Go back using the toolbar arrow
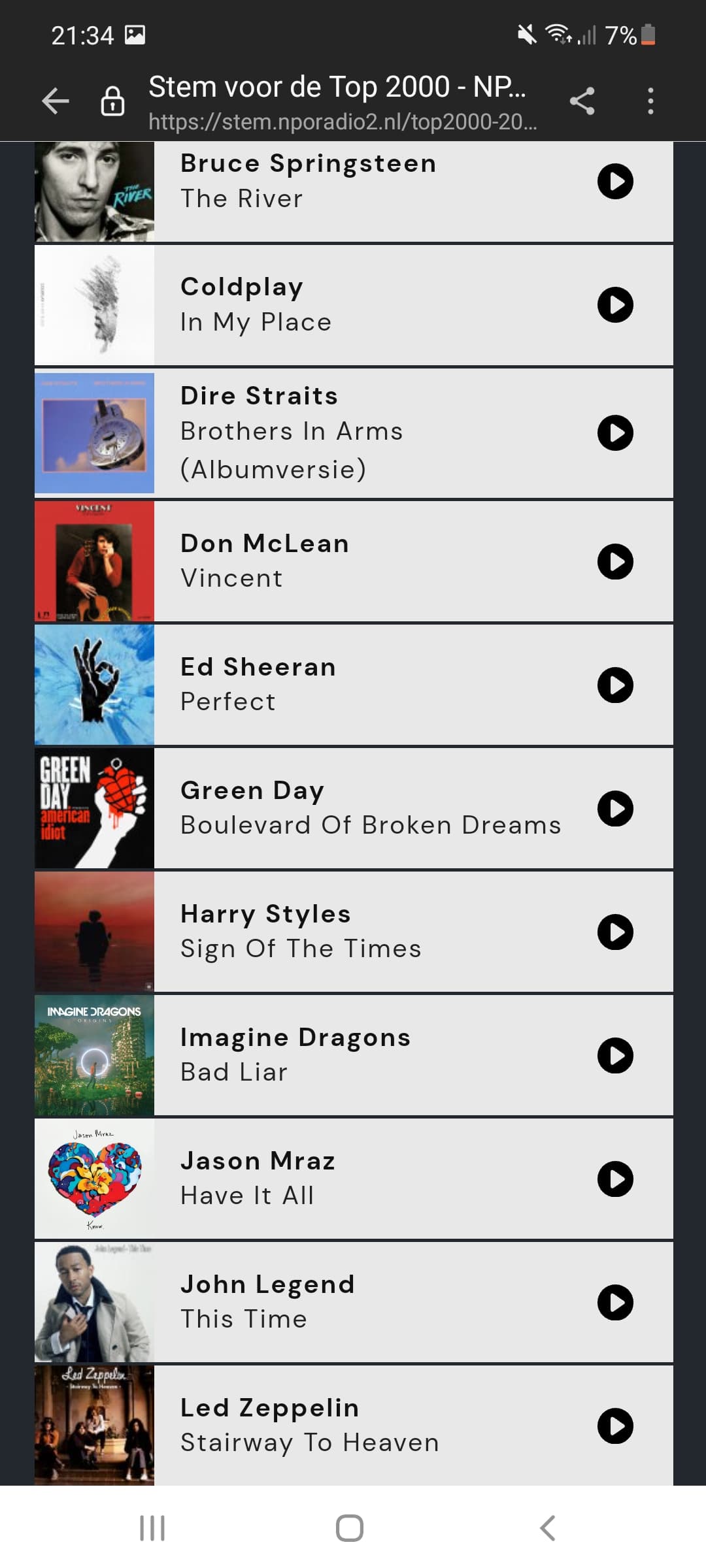 pos(56,101)
